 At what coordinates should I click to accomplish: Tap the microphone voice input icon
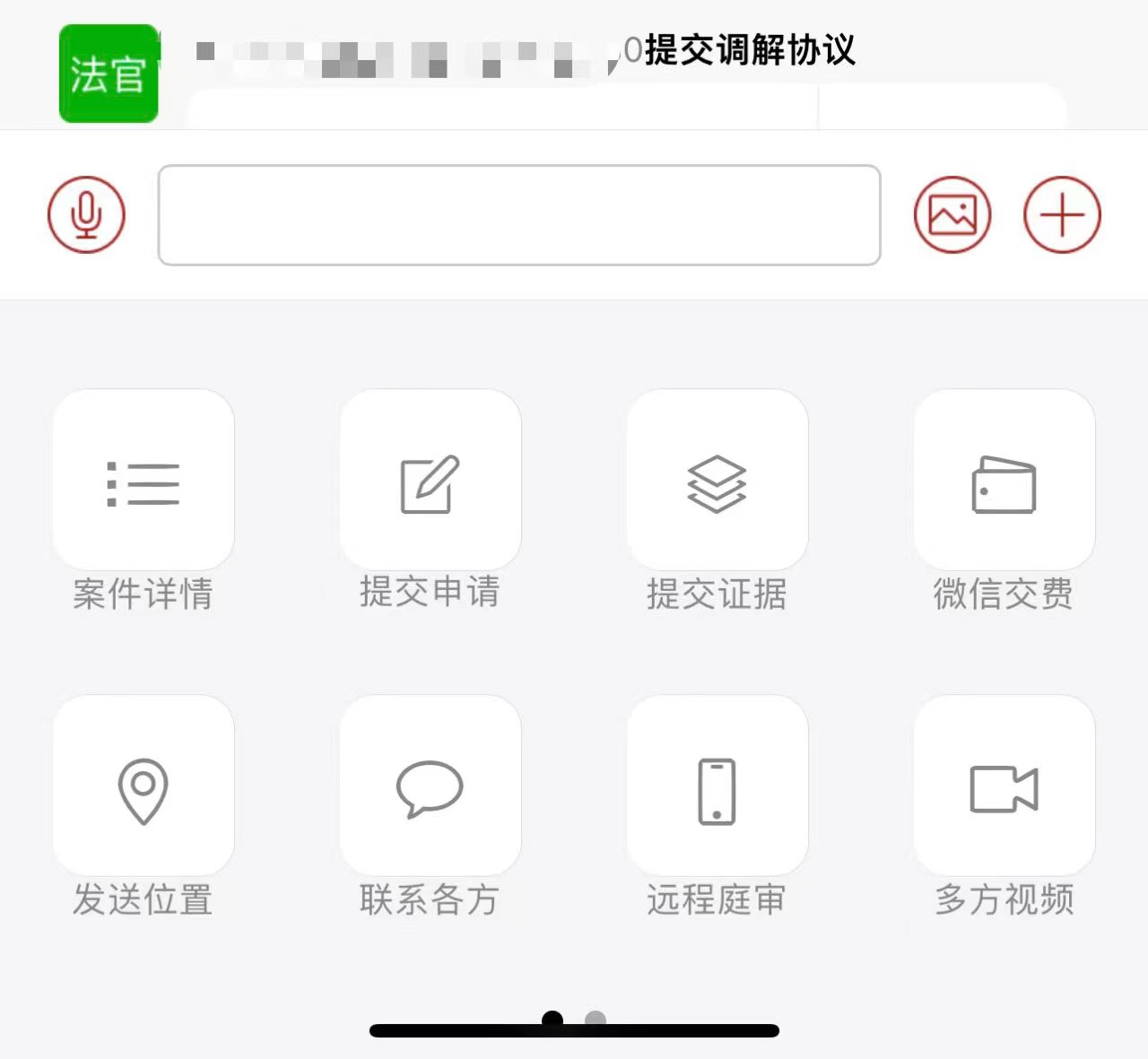(x=86, y=215)
